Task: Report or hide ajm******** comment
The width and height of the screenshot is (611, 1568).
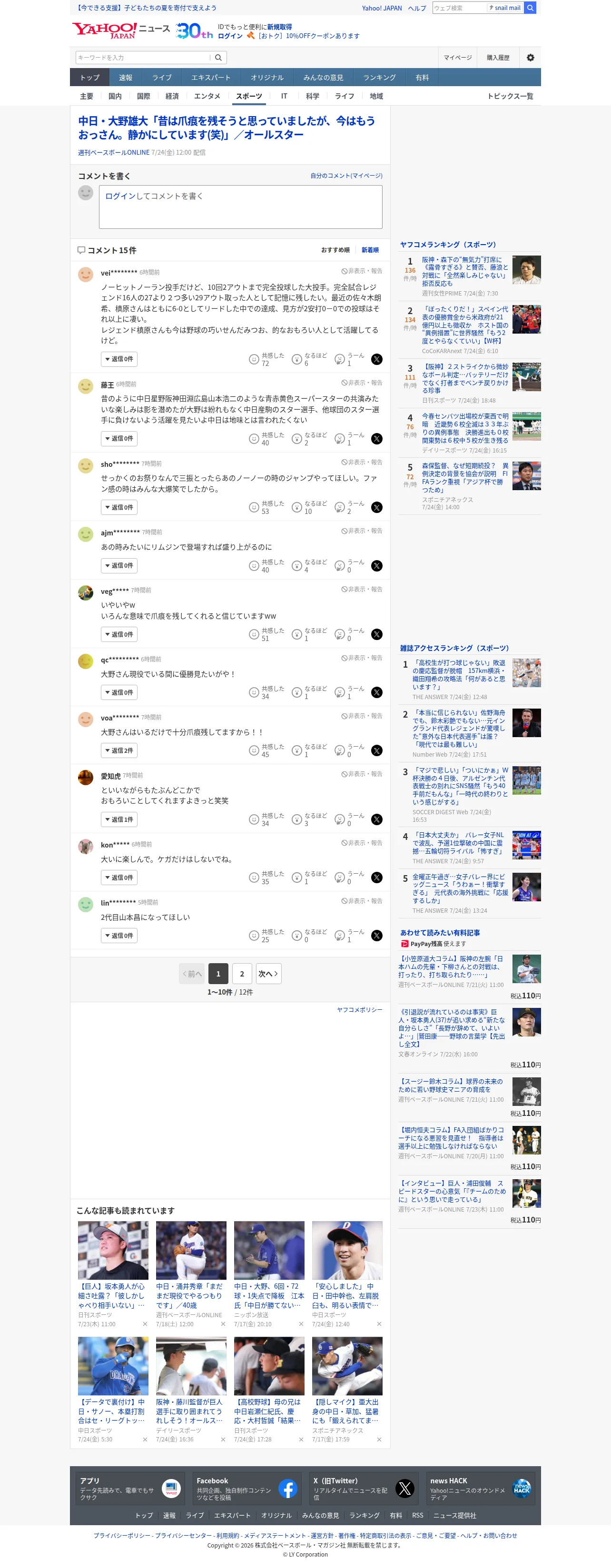Action: (362, 531)
